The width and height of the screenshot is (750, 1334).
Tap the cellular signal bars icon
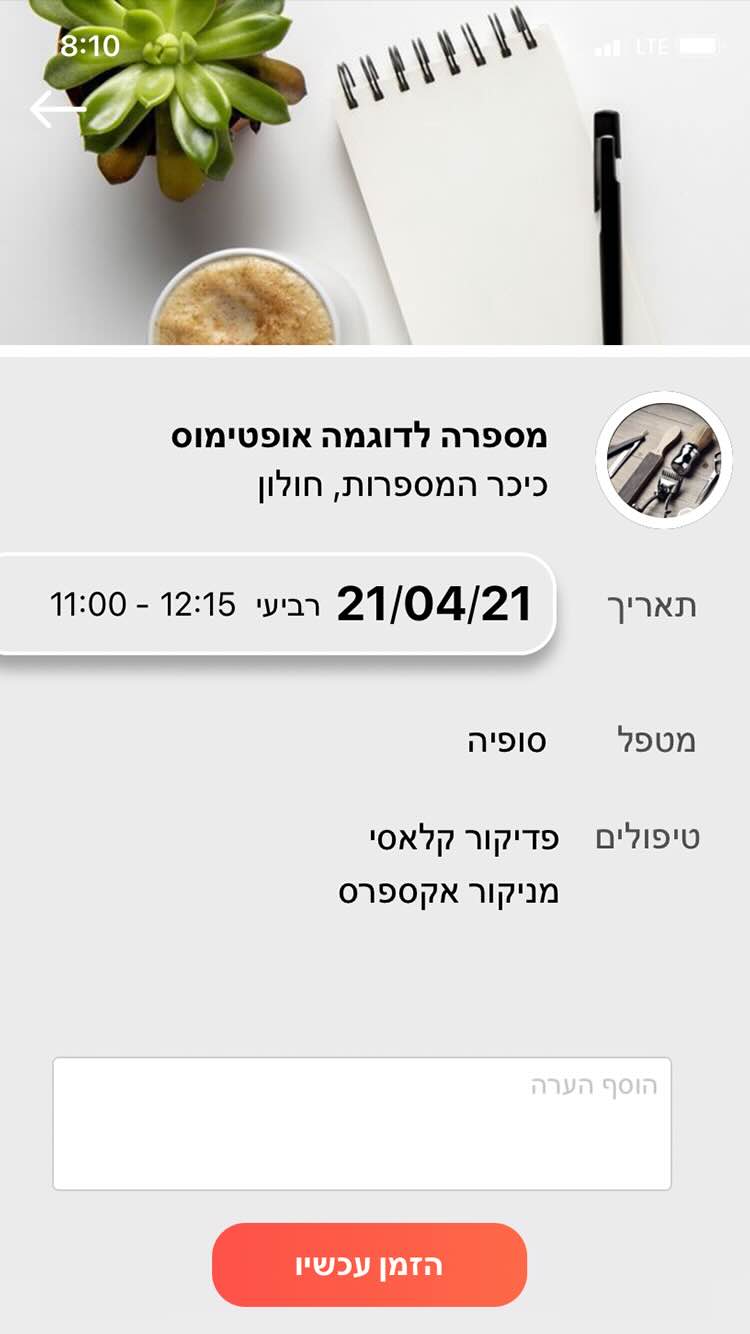(x=608, y=46)
